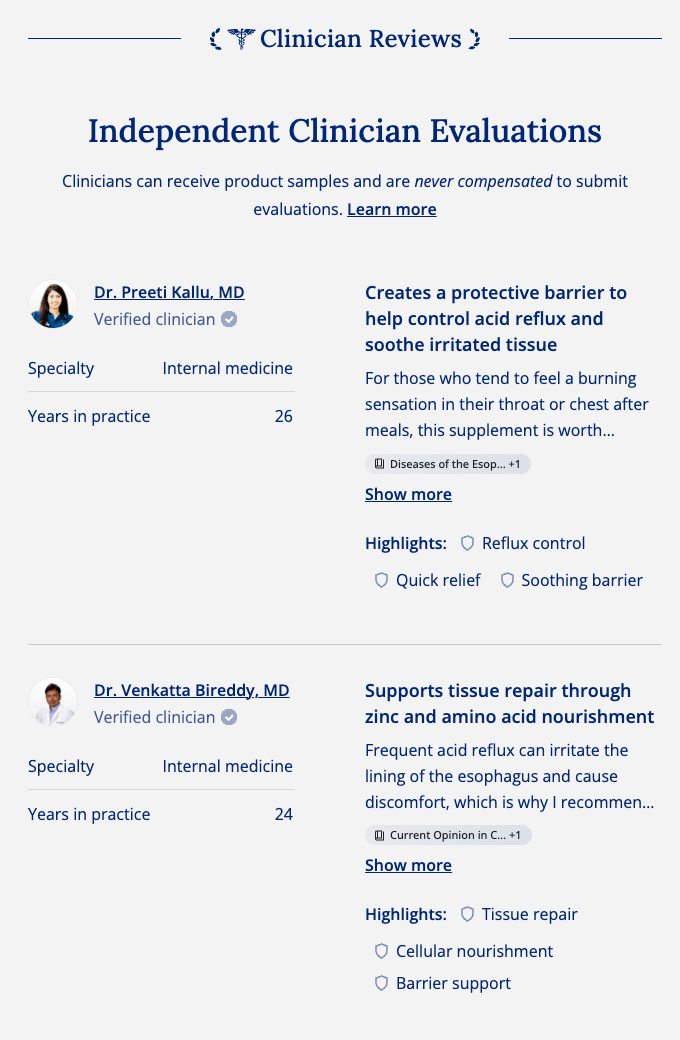
Task: Expand Dr. Kallu's review with Show more
Action: click(408, 494)
